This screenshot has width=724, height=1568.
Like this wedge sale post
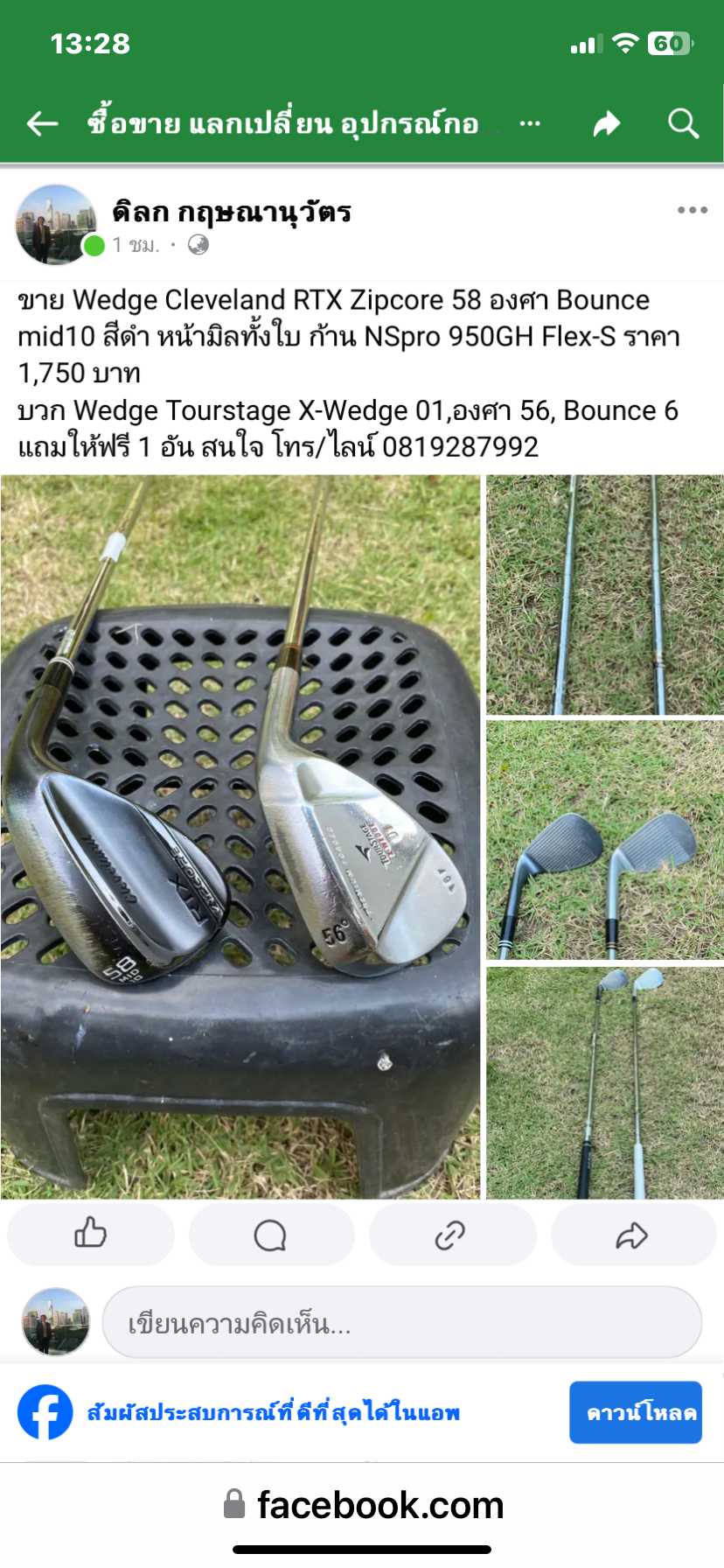click(x=90, y=1234)
